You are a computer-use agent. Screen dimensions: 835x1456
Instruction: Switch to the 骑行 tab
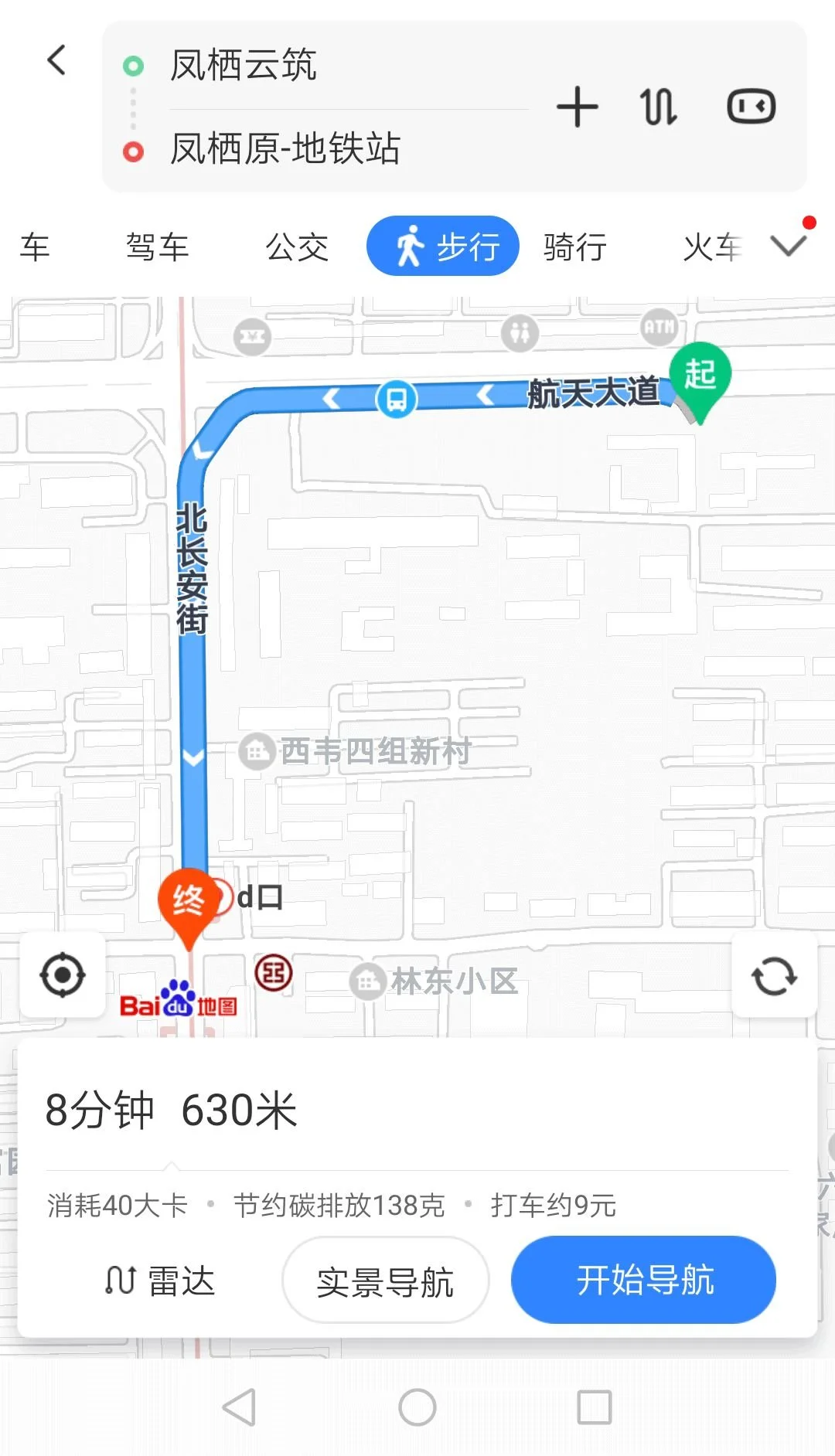(x=575, y=247)
